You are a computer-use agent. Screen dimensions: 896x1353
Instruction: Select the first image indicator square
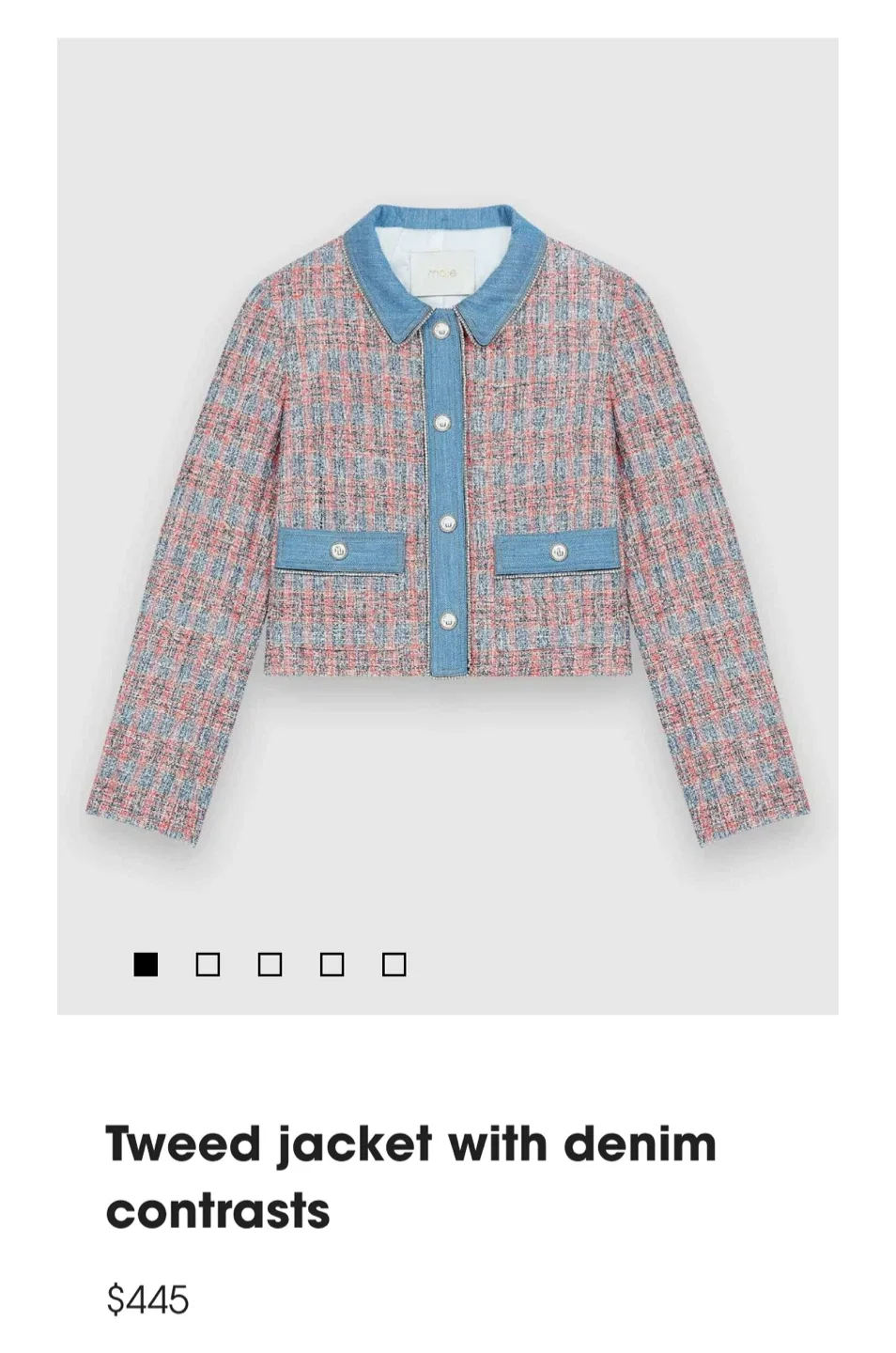click(146, 965)
